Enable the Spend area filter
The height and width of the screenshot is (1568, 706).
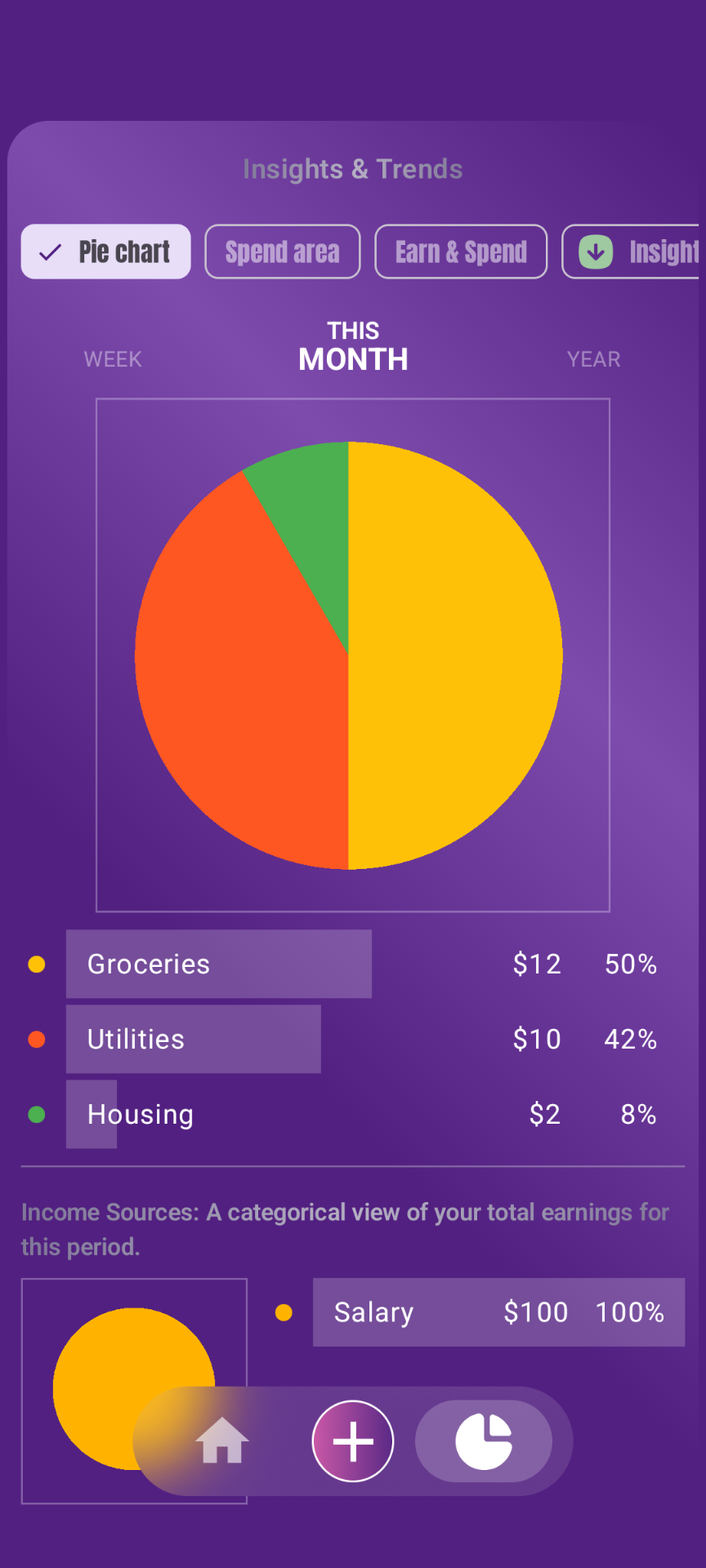pyautogui.click(x=282, y=252)
